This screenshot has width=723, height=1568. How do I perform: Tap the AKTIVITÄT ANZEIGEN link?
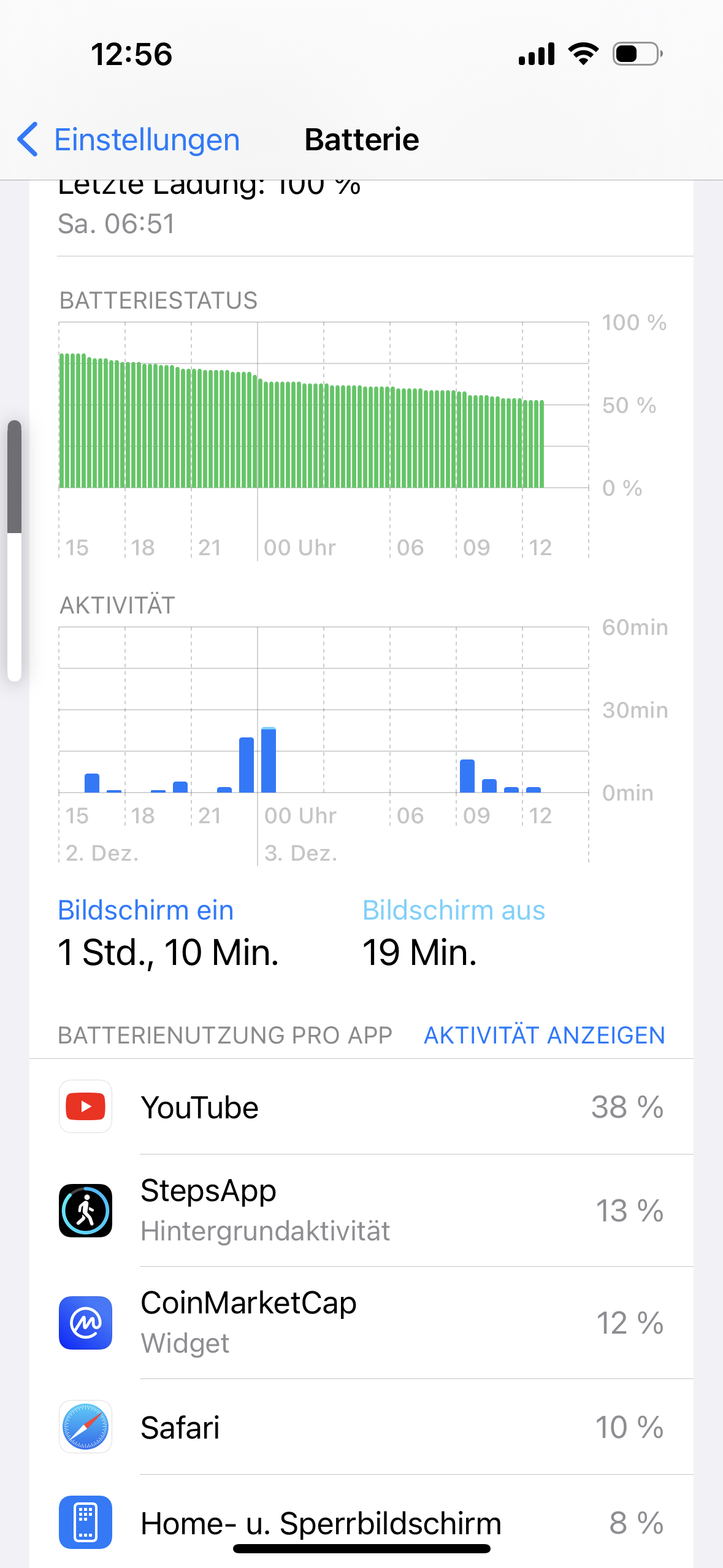pos(544,1036)
